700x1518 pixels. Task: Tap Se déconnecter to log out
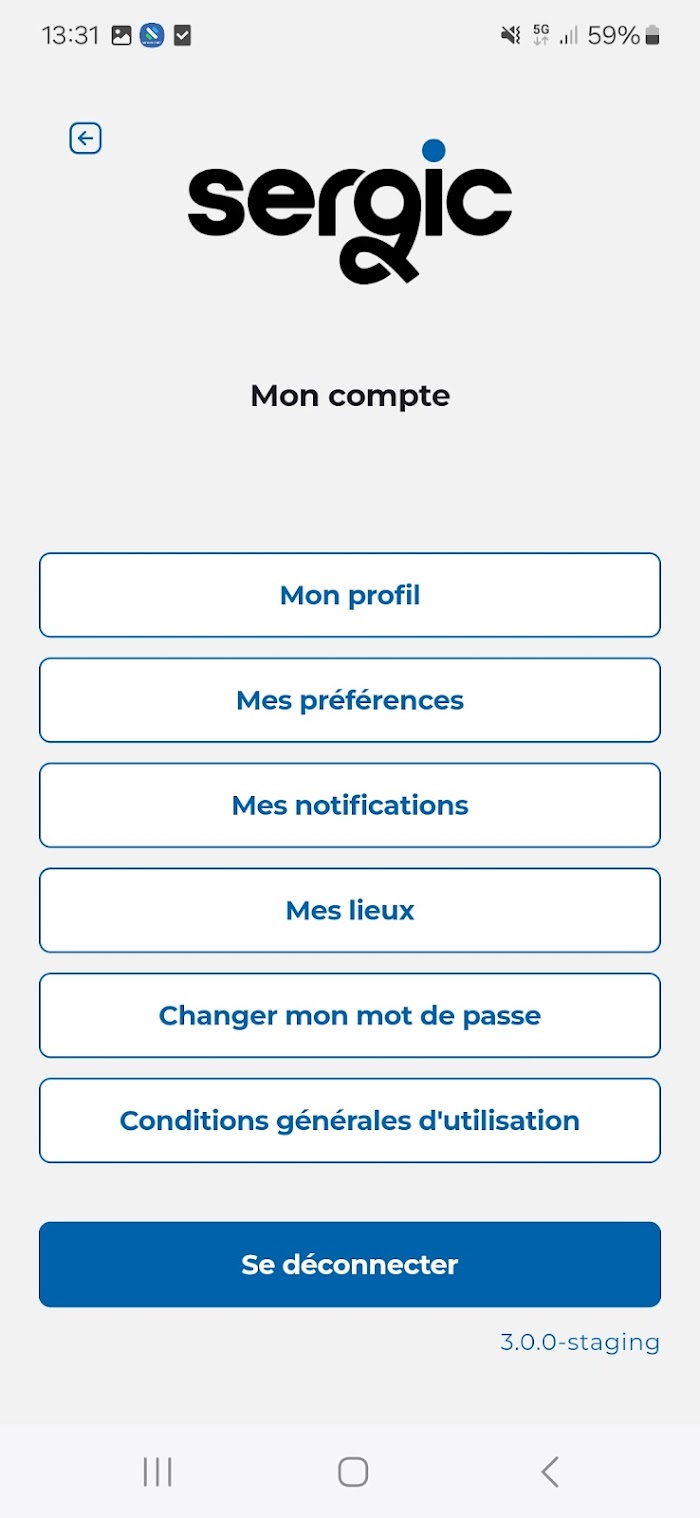tap(350, 1264)
